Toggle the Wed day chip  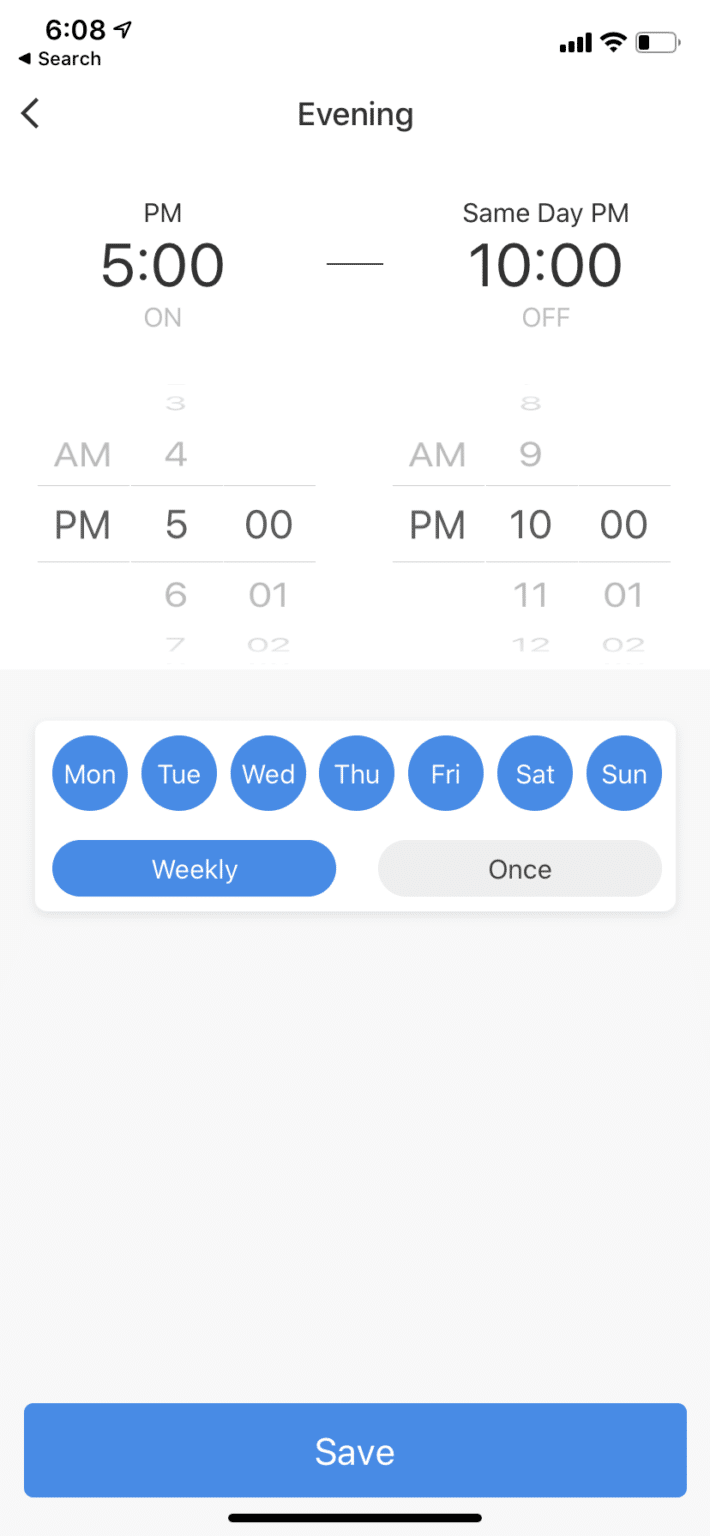pos(268,774)
